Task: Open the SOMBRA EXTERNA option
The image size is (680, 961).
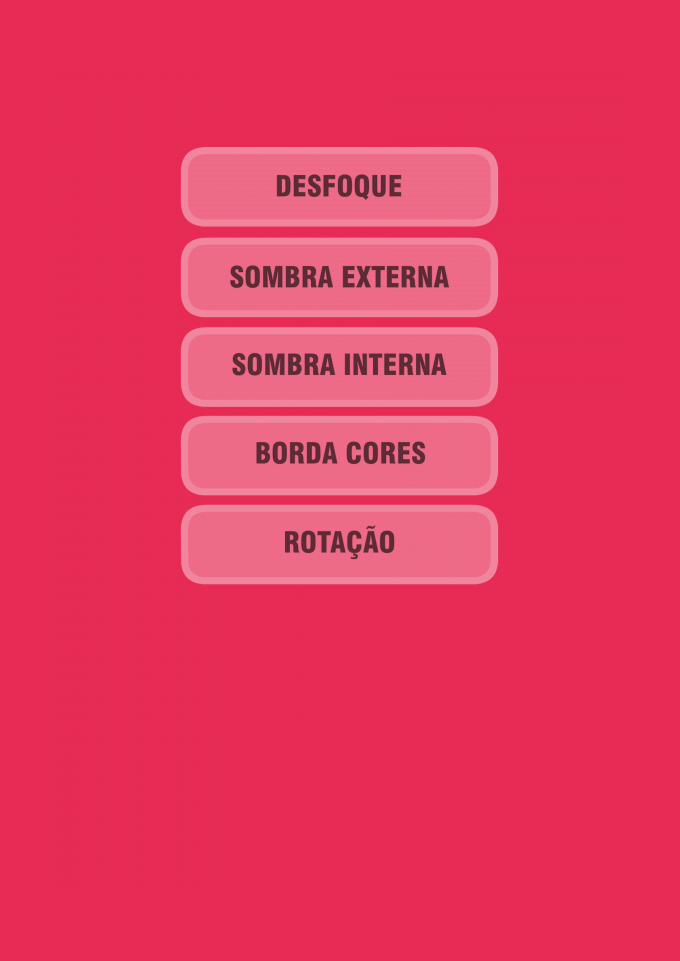Action: click(339, 277)
